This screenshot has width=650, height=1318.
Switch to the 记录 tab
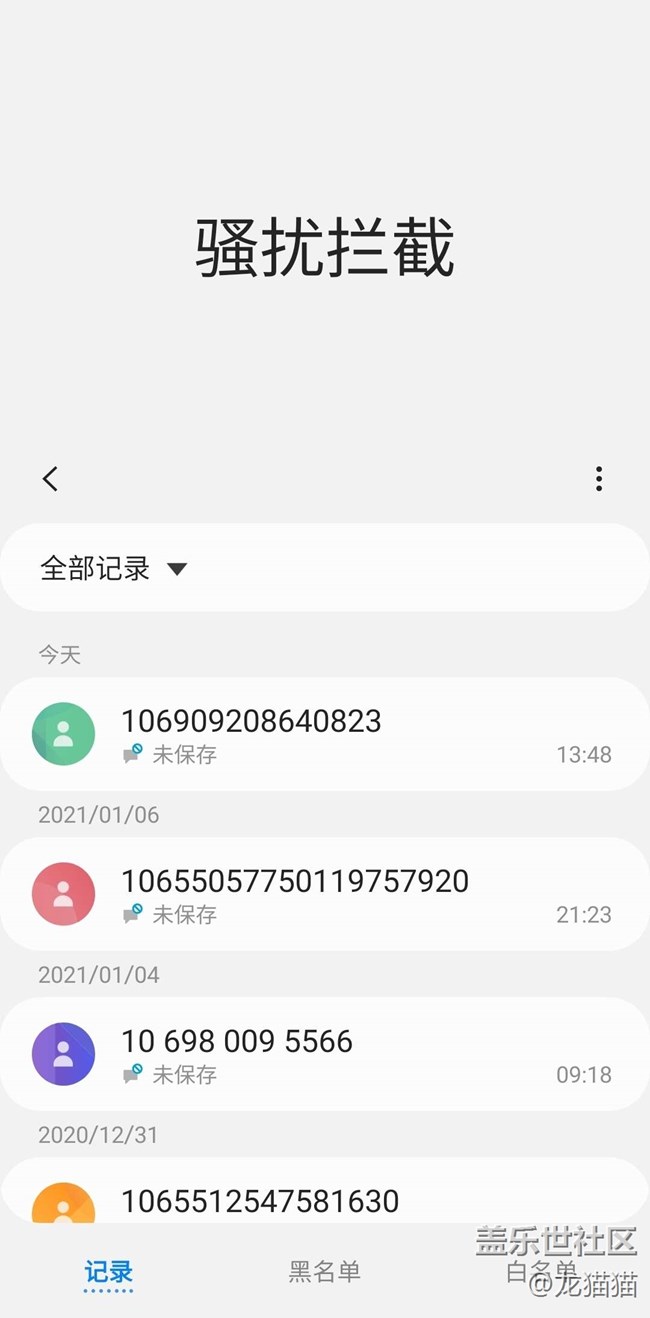click(x=108, y=1272)
